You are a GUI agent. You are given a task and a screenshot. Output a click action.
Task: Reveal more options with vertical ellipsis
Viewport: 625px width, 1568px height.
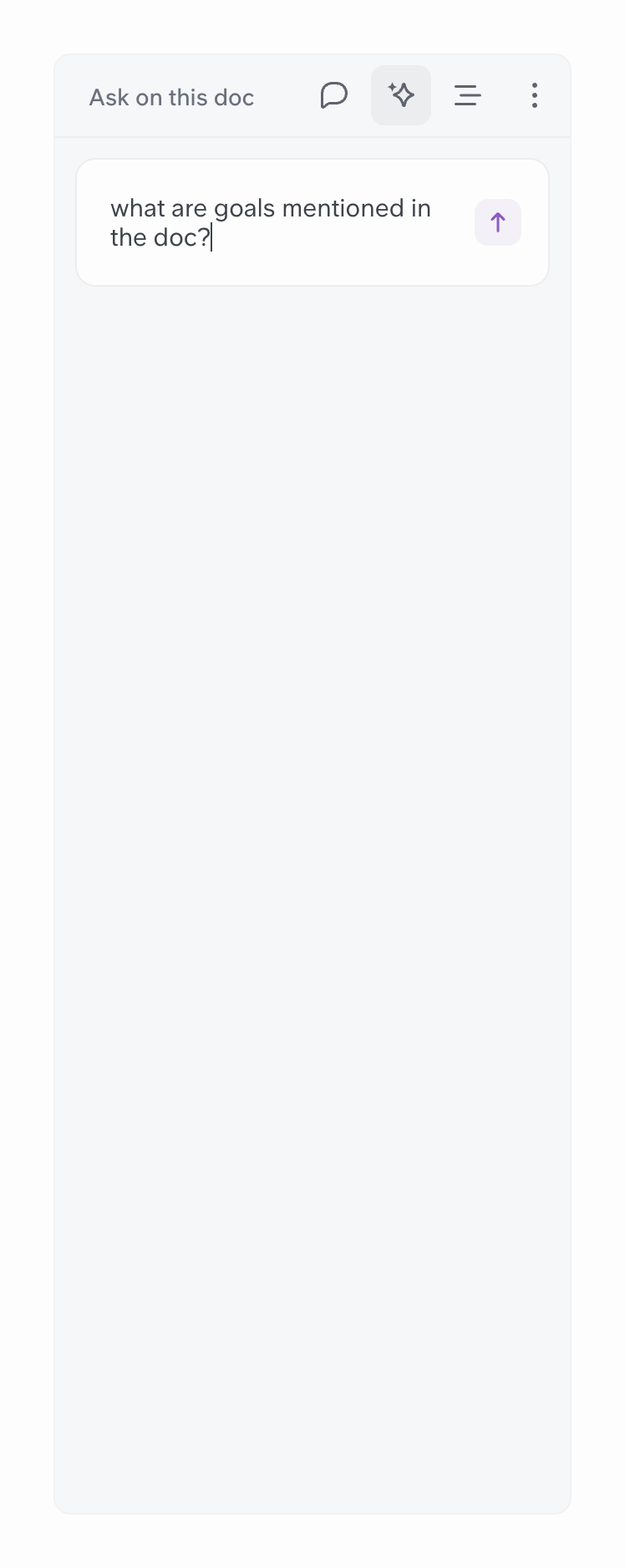click(534, 95)
